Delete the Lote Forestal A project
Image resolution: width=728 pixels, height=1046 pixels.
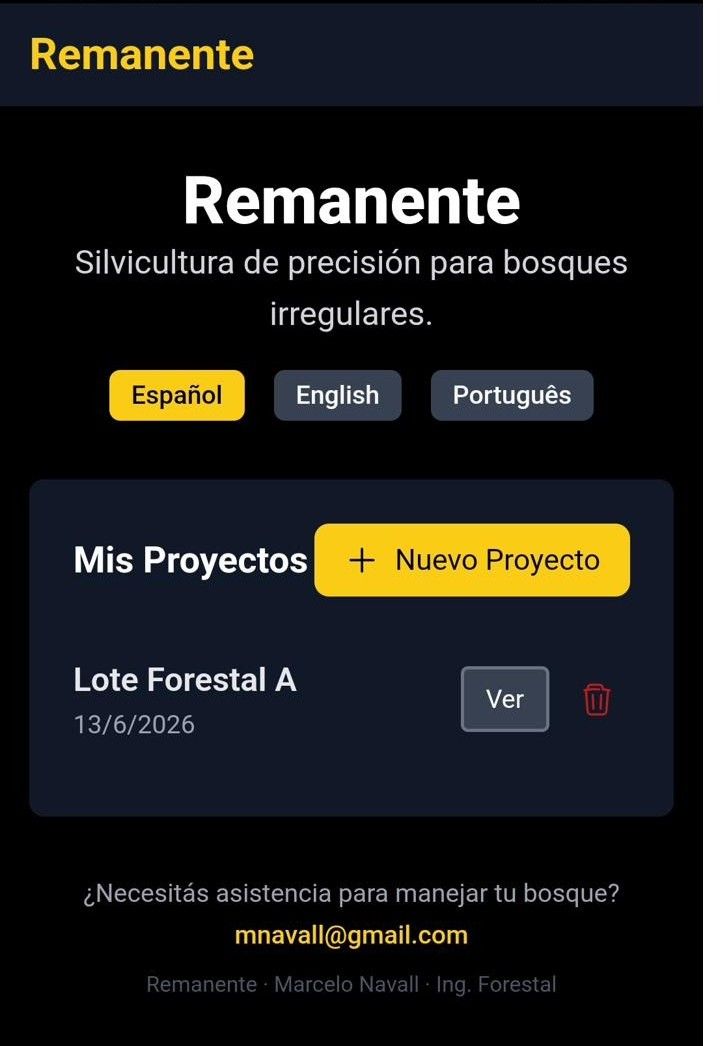click(596, 699)
